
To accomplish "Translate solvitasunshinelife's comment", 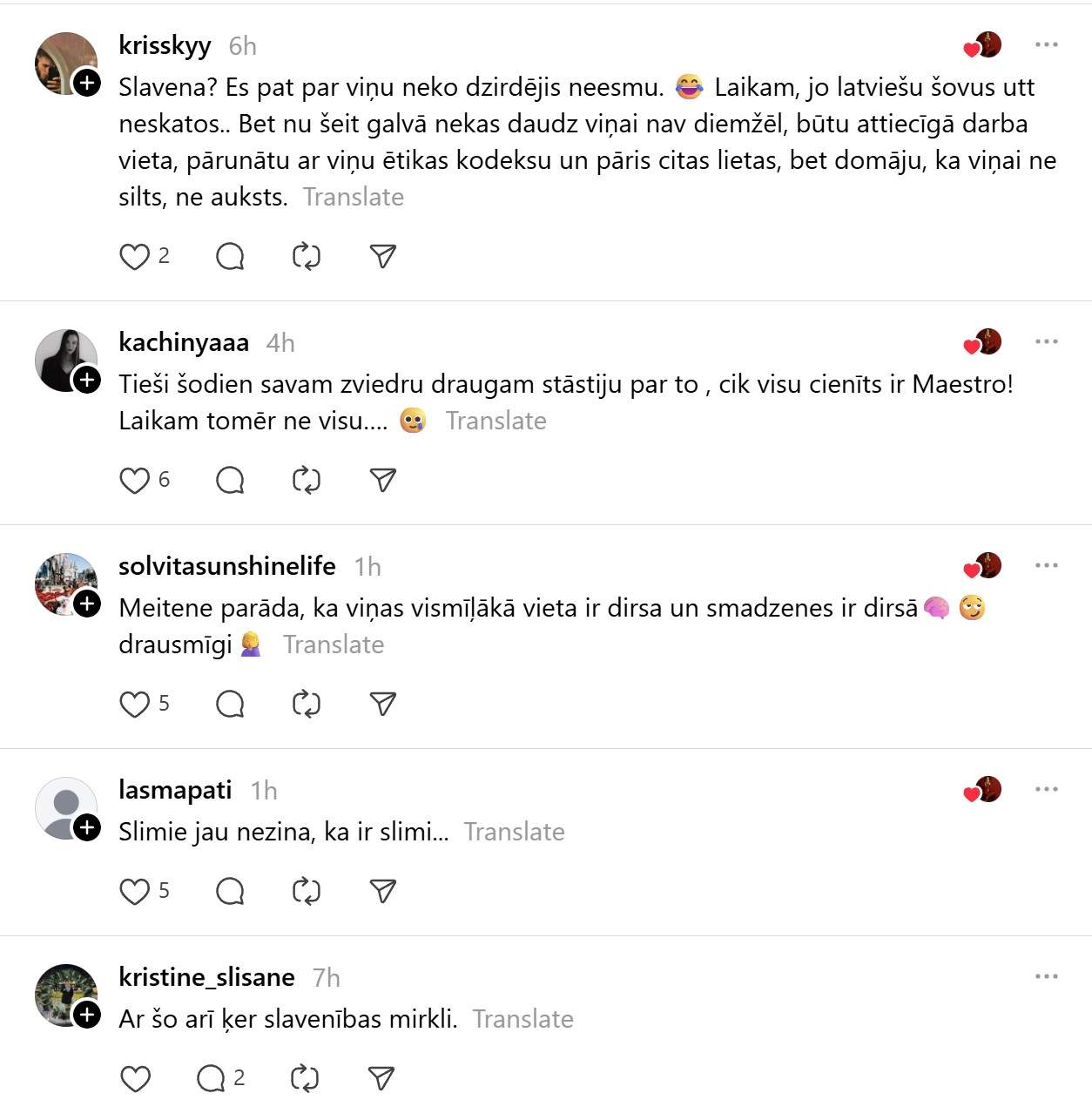I will tap(333, 644).
